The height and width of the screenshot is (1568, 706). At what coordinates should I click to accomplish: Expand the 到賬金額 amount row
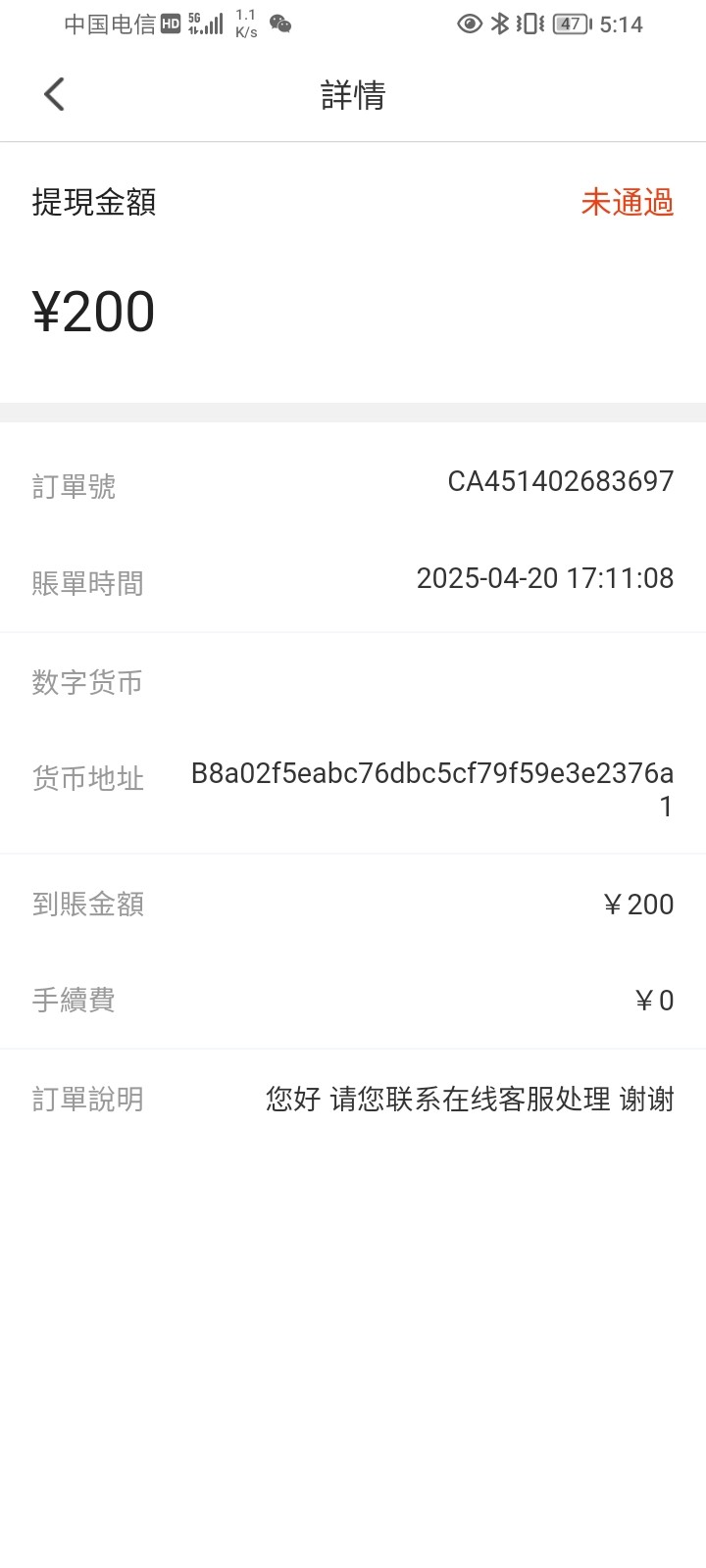click(x=353, y=905)
